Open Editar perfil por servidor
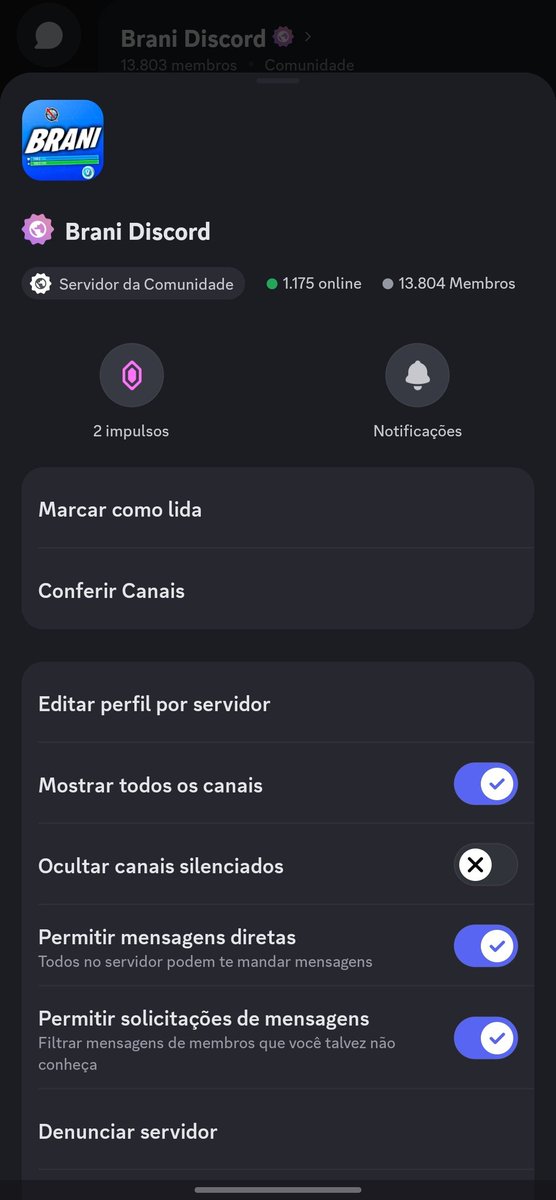The height and width of the screenshot is (1200, 556). (278, 704)
